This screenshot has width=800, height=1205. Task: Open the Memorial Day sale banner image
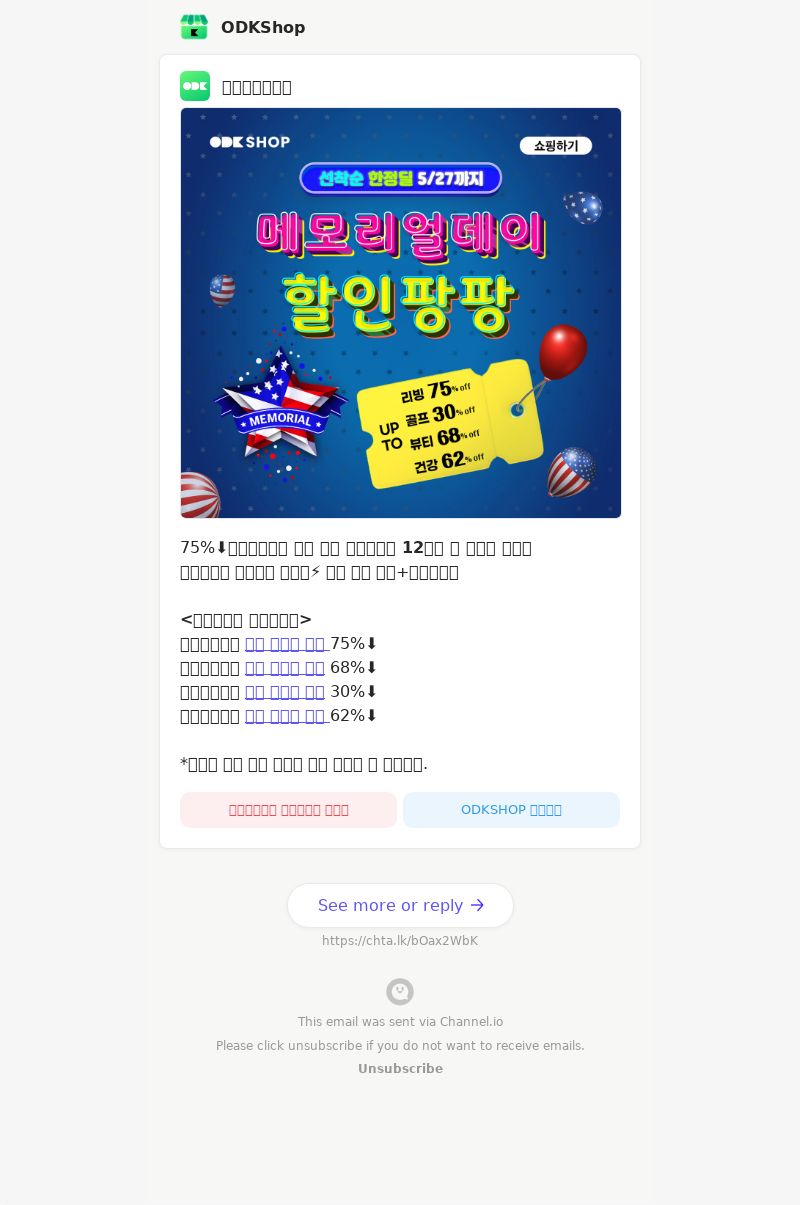pos(400,312)
